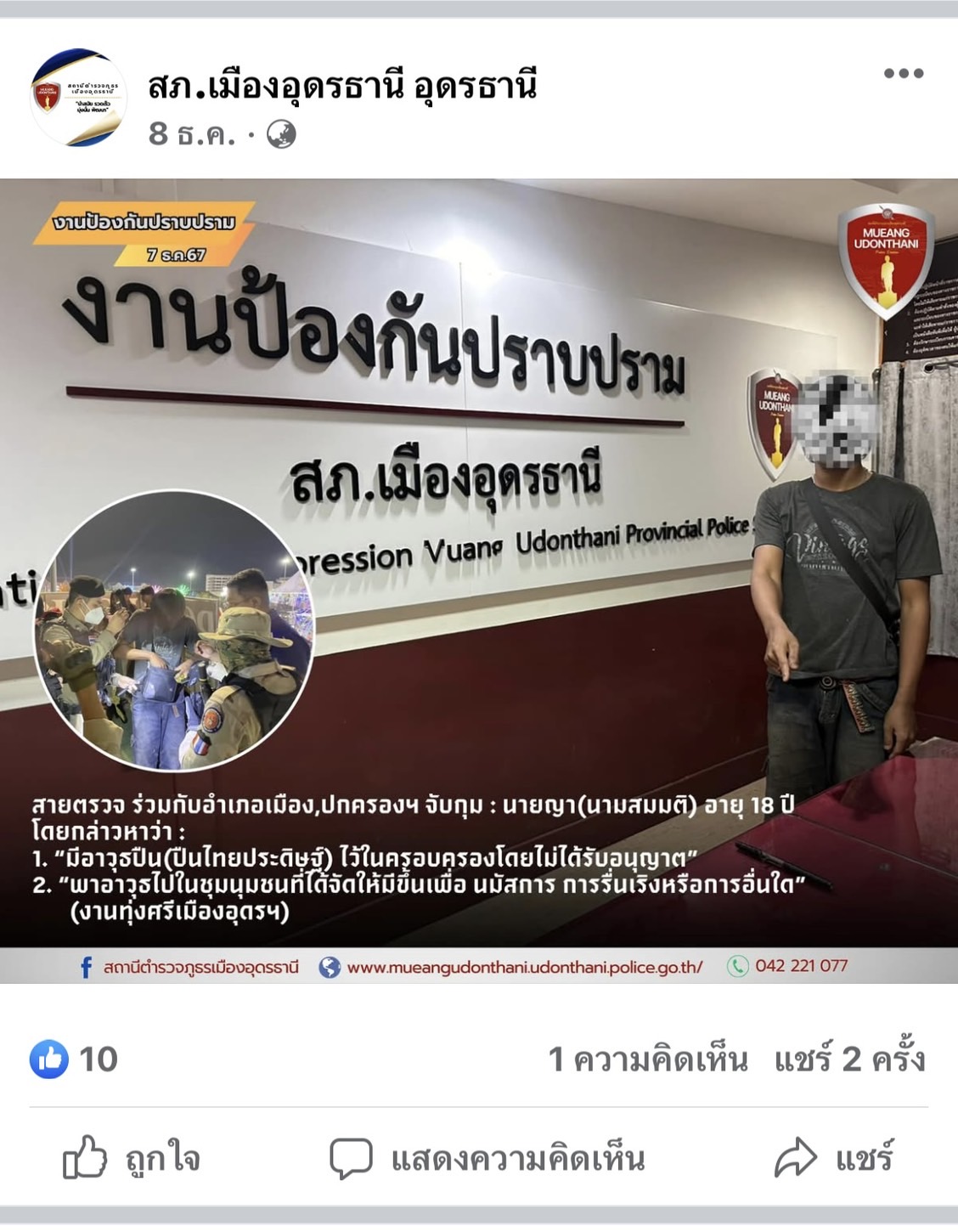Like the post with the ถูกใจ button
958x1232 pixels.
pos(132,1158)
